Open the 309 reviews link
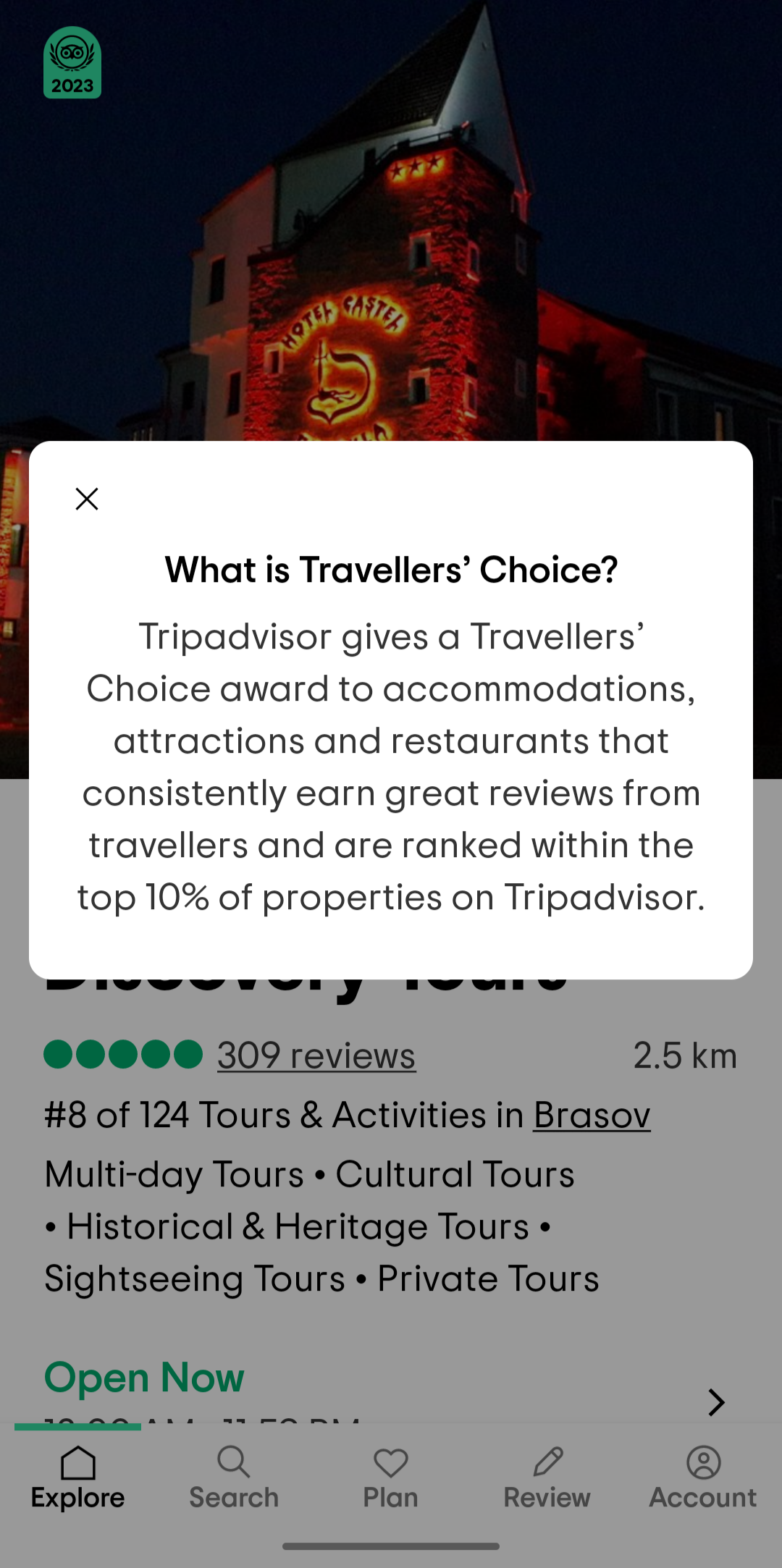 [x=316, y=1055]
